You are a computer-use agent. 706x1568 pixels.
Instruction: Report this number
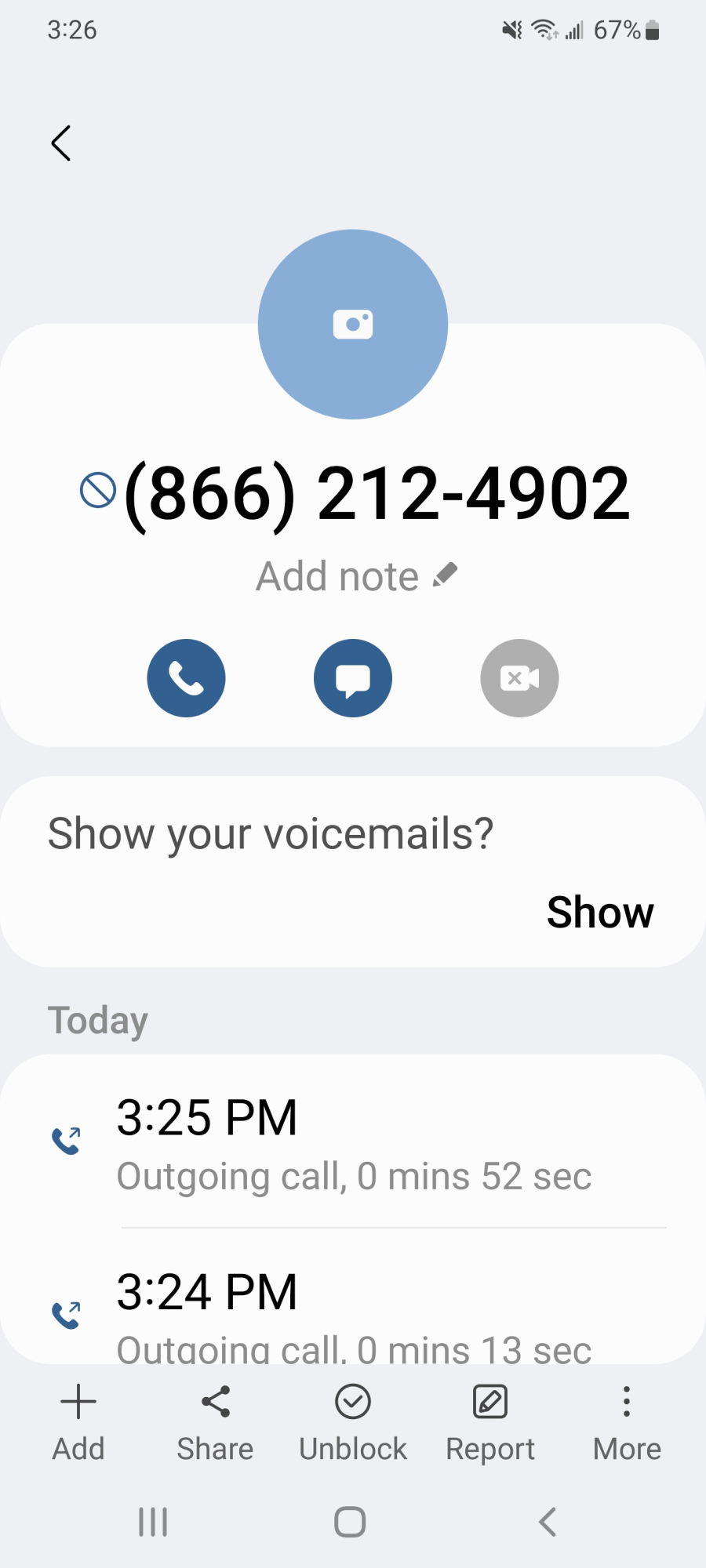pos(490,1423)
